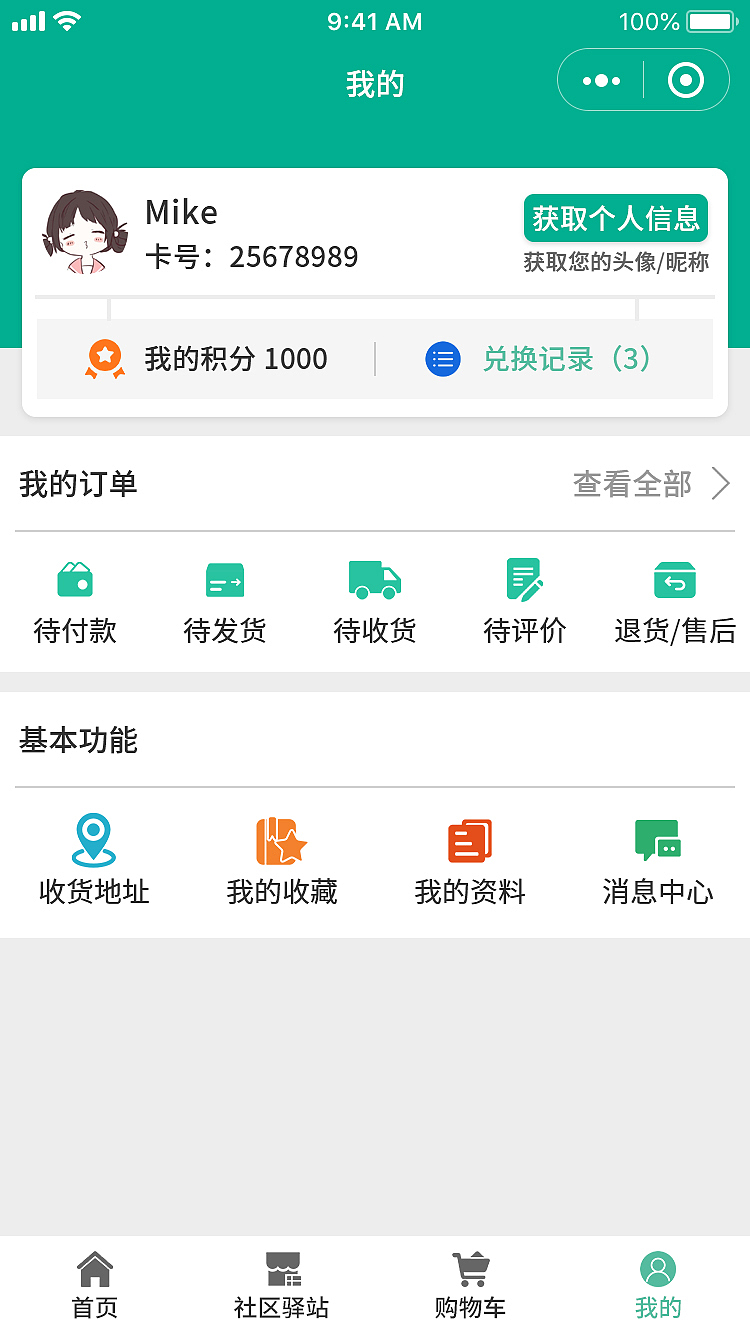This screenshot has height=1334, width=750.
Task: Open the 退货/售后 returns icon
Action: (x=674, y=580)
